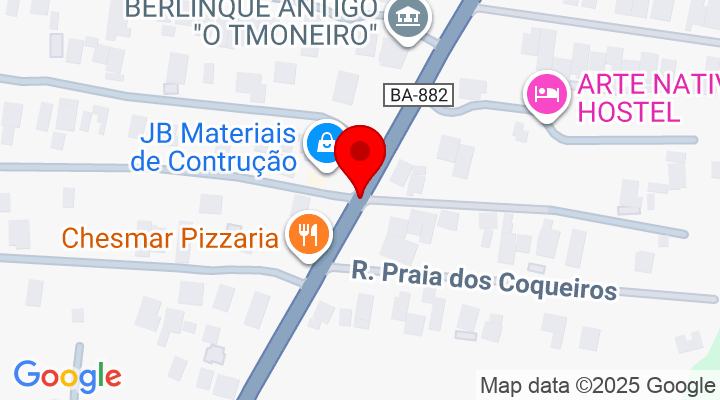The image size is (720, 400).
Task: Open the Arte Nativa Hostel marker
Action: 546,94
